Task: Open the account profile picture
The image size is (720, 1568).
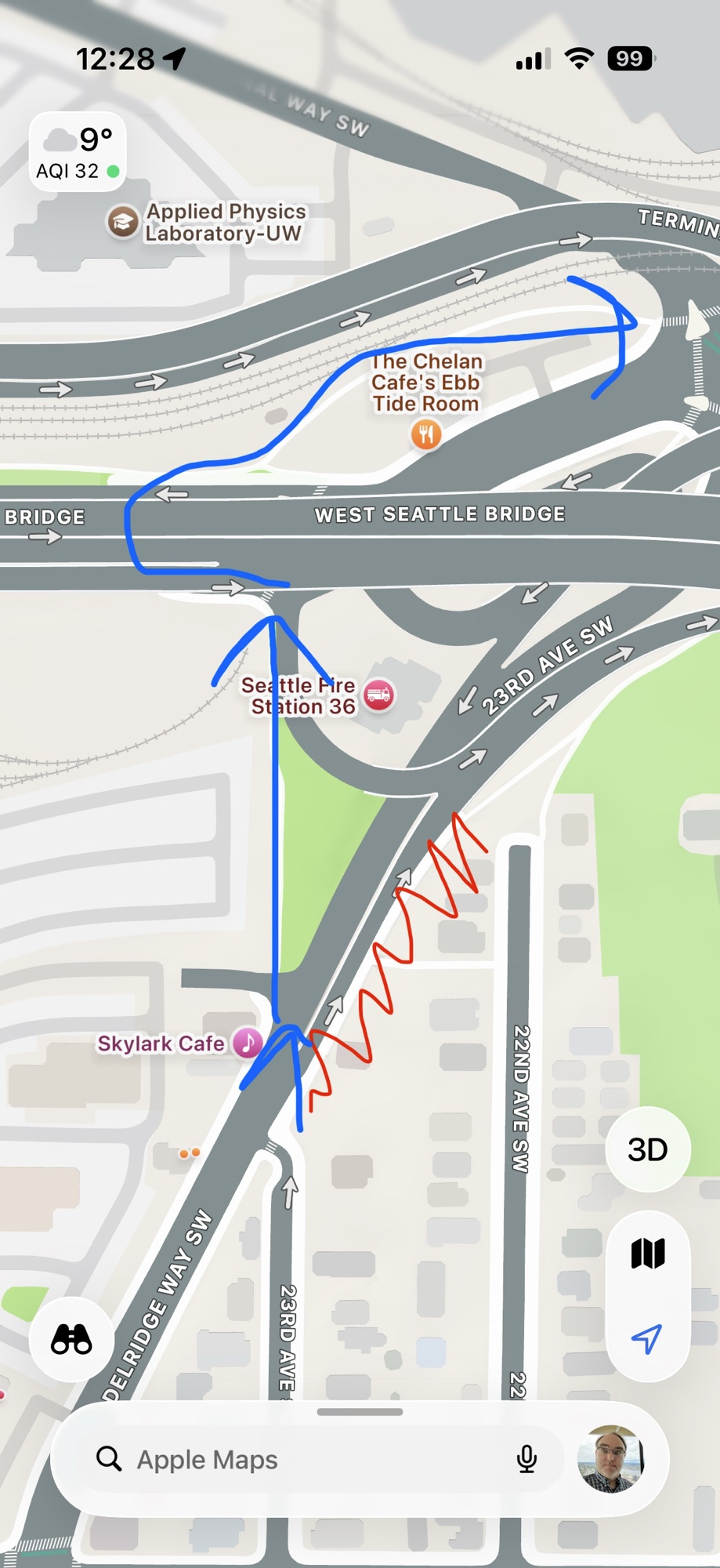Action: coord(611,1458)
